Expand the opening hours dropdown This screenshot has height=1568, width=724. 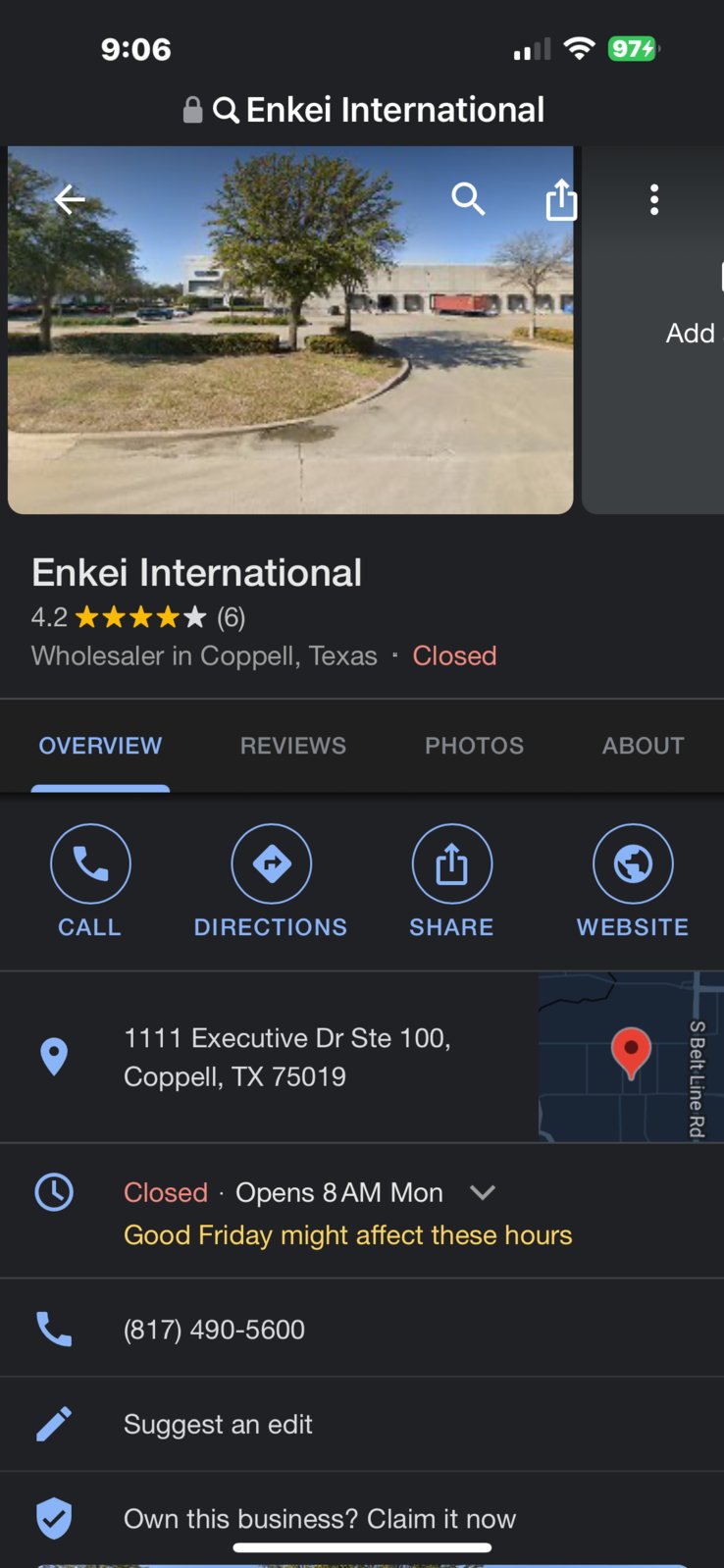(482, 1192)
